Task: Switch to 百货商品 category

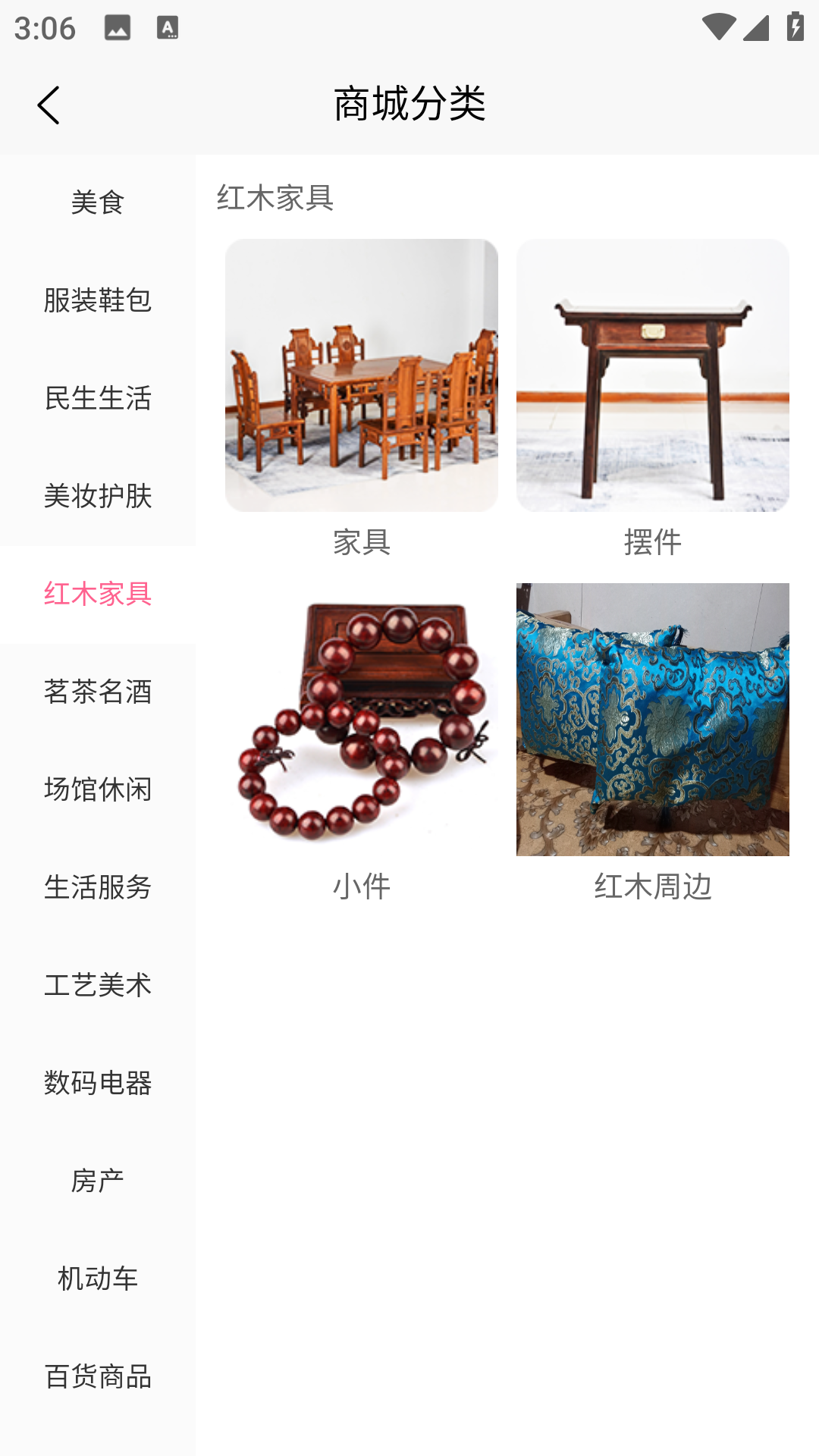Action: pos(97,1376)
